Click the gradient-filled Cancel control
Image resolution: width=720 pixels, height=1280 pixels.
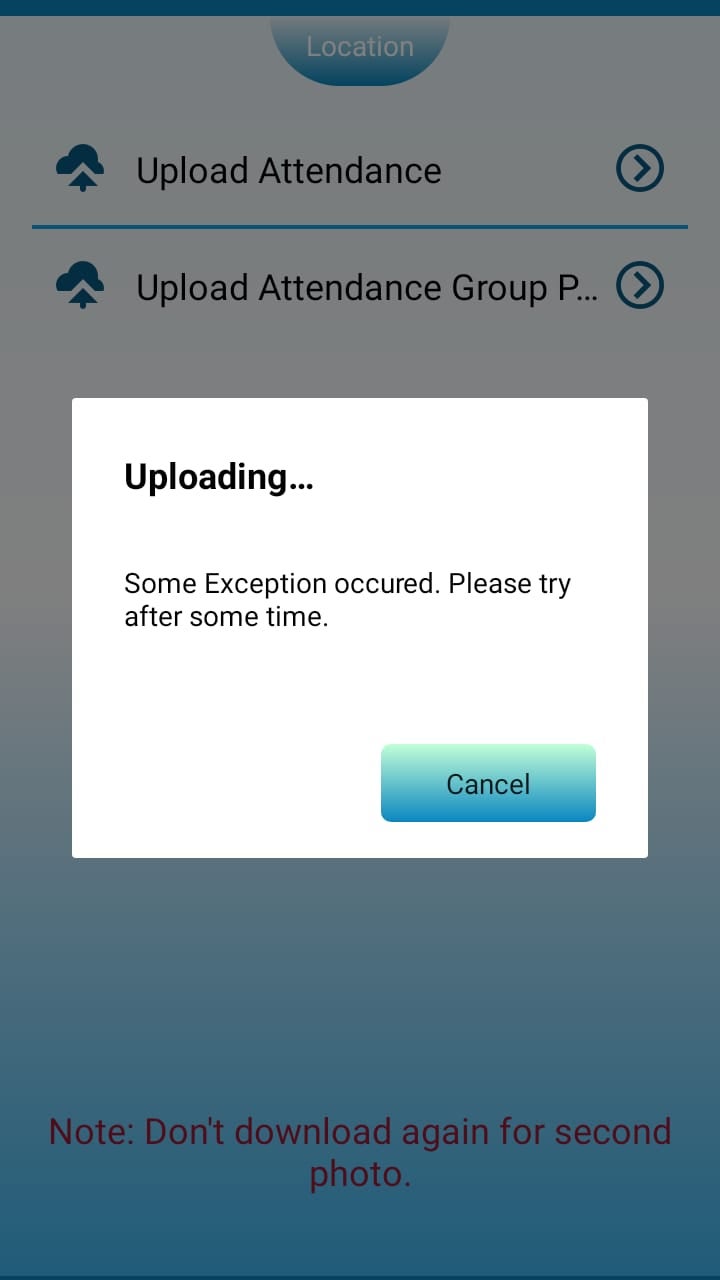(x=487, y=783)
